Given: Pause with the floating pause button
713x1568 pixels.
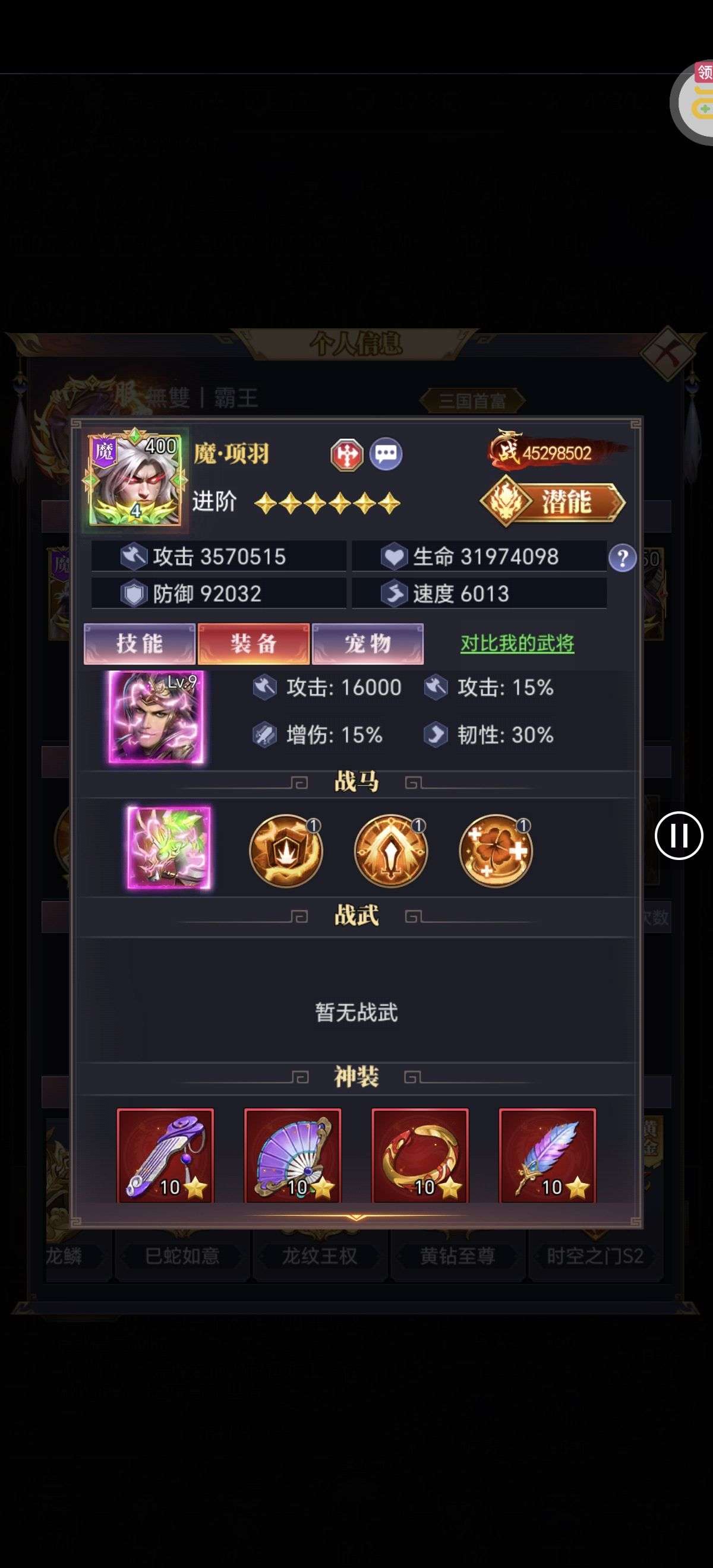Looking at the screenshot, I should pos(679,835).
